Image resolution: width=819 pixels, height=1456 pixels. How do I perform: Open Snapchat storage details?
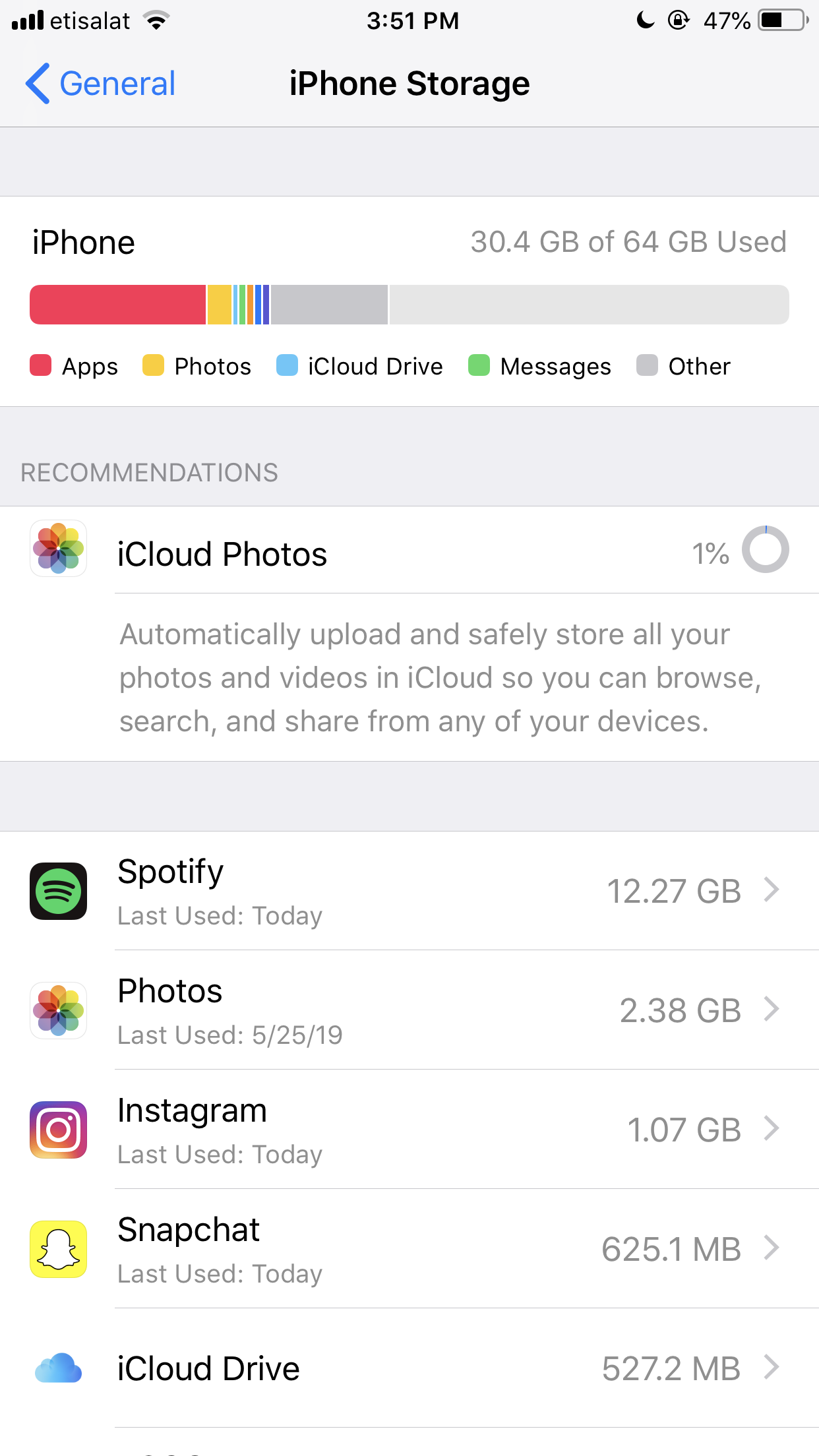click(x=409, y=1249)
